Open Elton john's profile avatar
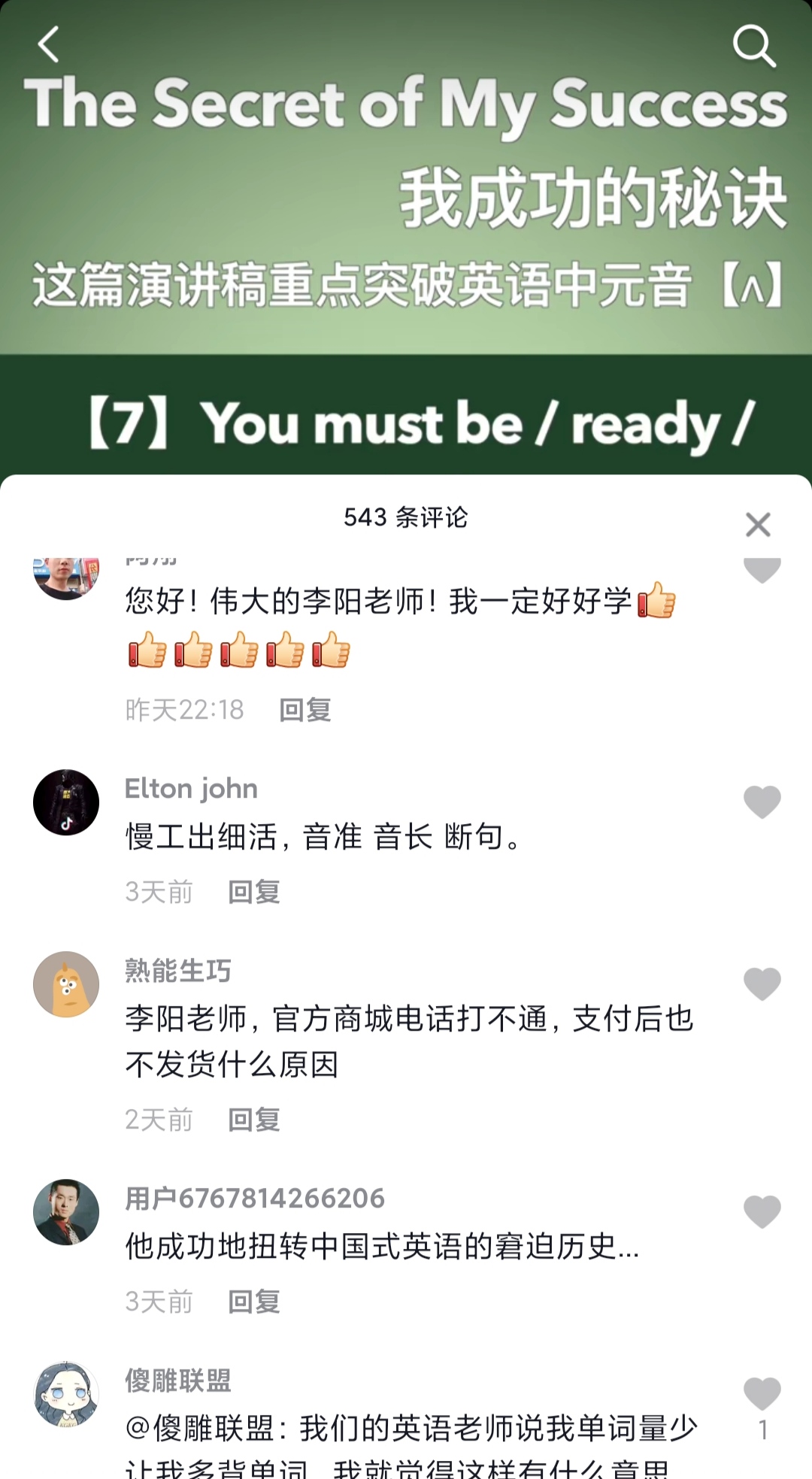The height and width of the screenshot is (1479, 812). (x=66, y=802)
